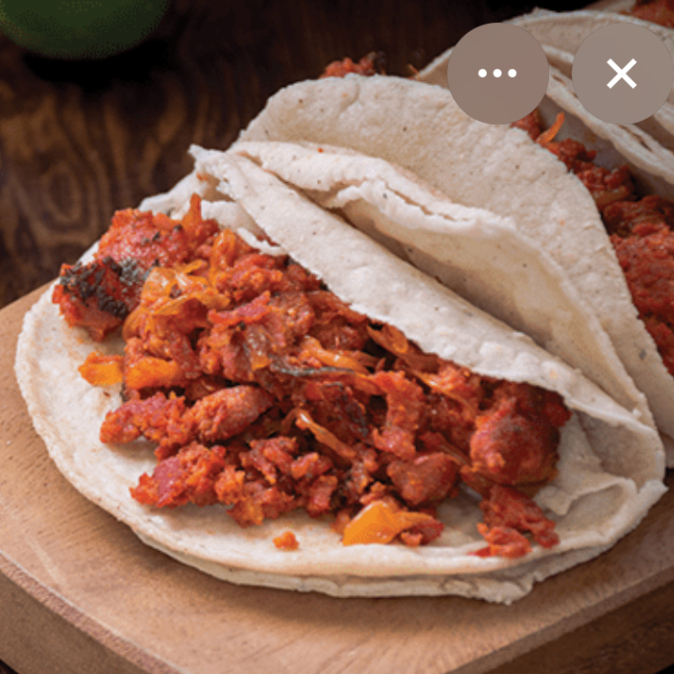Open the three-dot more options menu
Screen dimensions: 674x674
tap(497, 73)
